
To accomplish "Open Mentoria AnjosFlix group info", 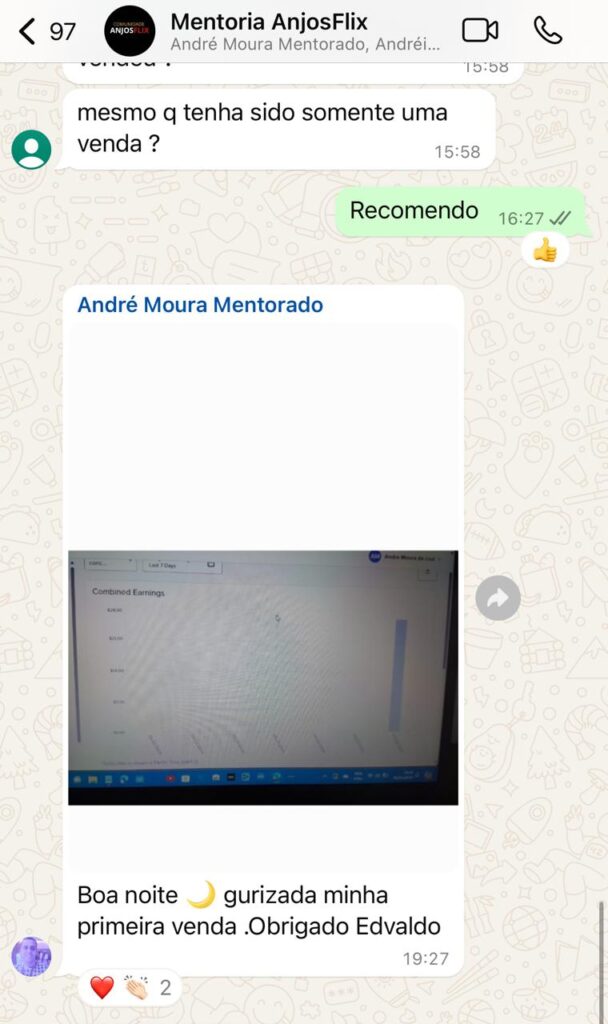I will (305, 31).
